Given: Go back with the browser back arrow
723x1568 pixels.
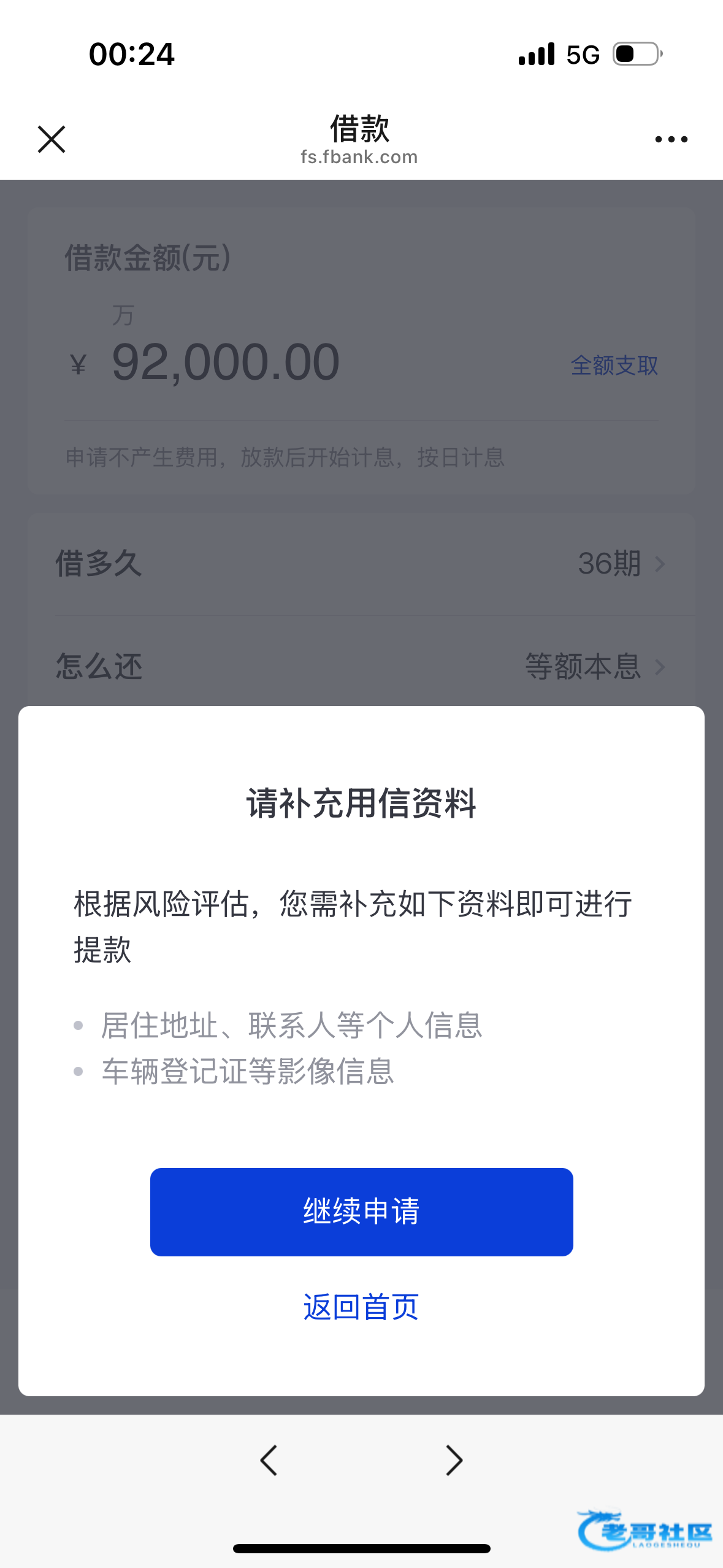Looking at the screenshot, I should 269,1460.
